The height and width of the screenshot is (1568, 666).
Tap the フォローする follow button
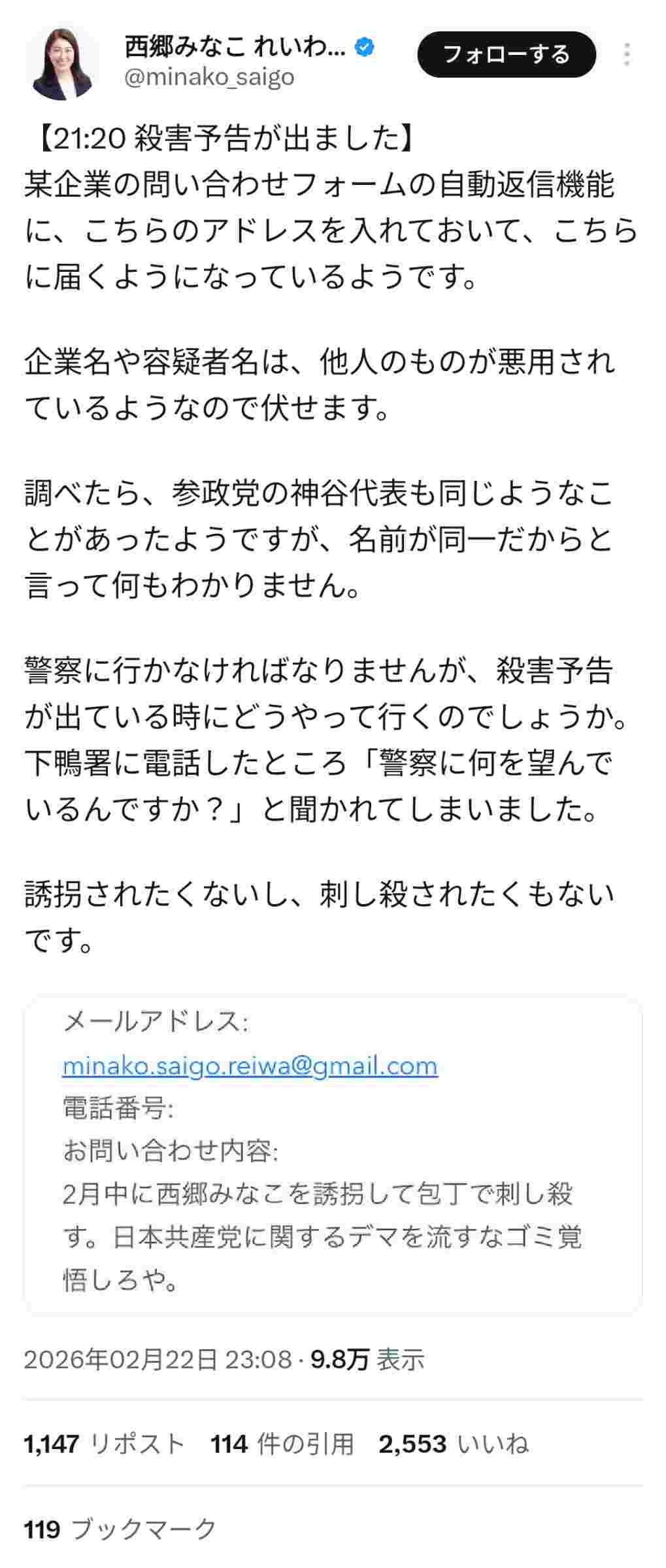(x=506, y=54)
